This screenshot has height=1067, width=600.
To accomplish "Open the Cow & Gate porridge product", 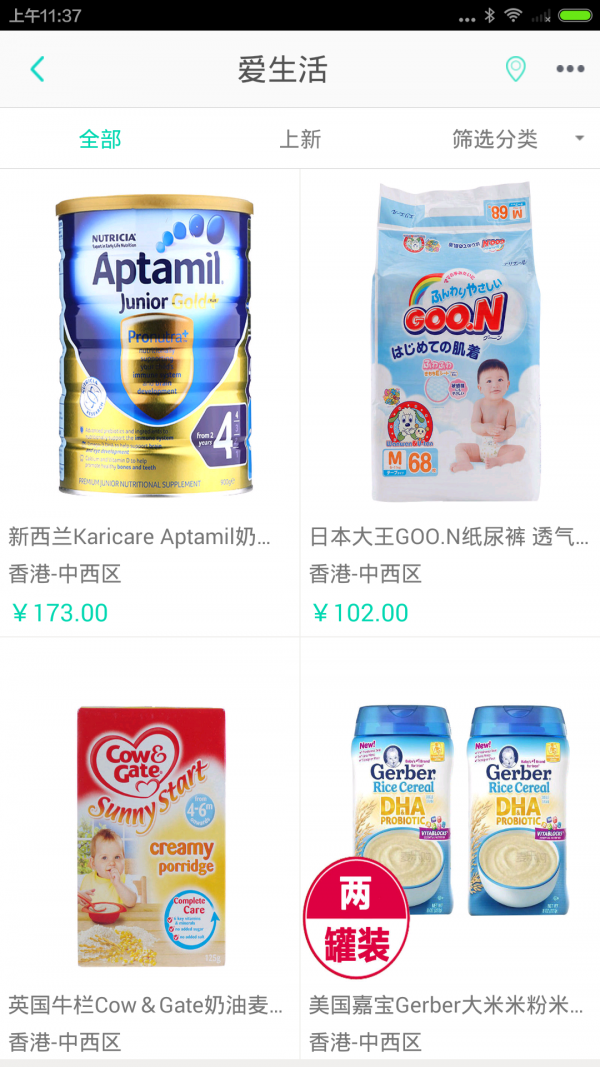I will (x=150, y=850).
